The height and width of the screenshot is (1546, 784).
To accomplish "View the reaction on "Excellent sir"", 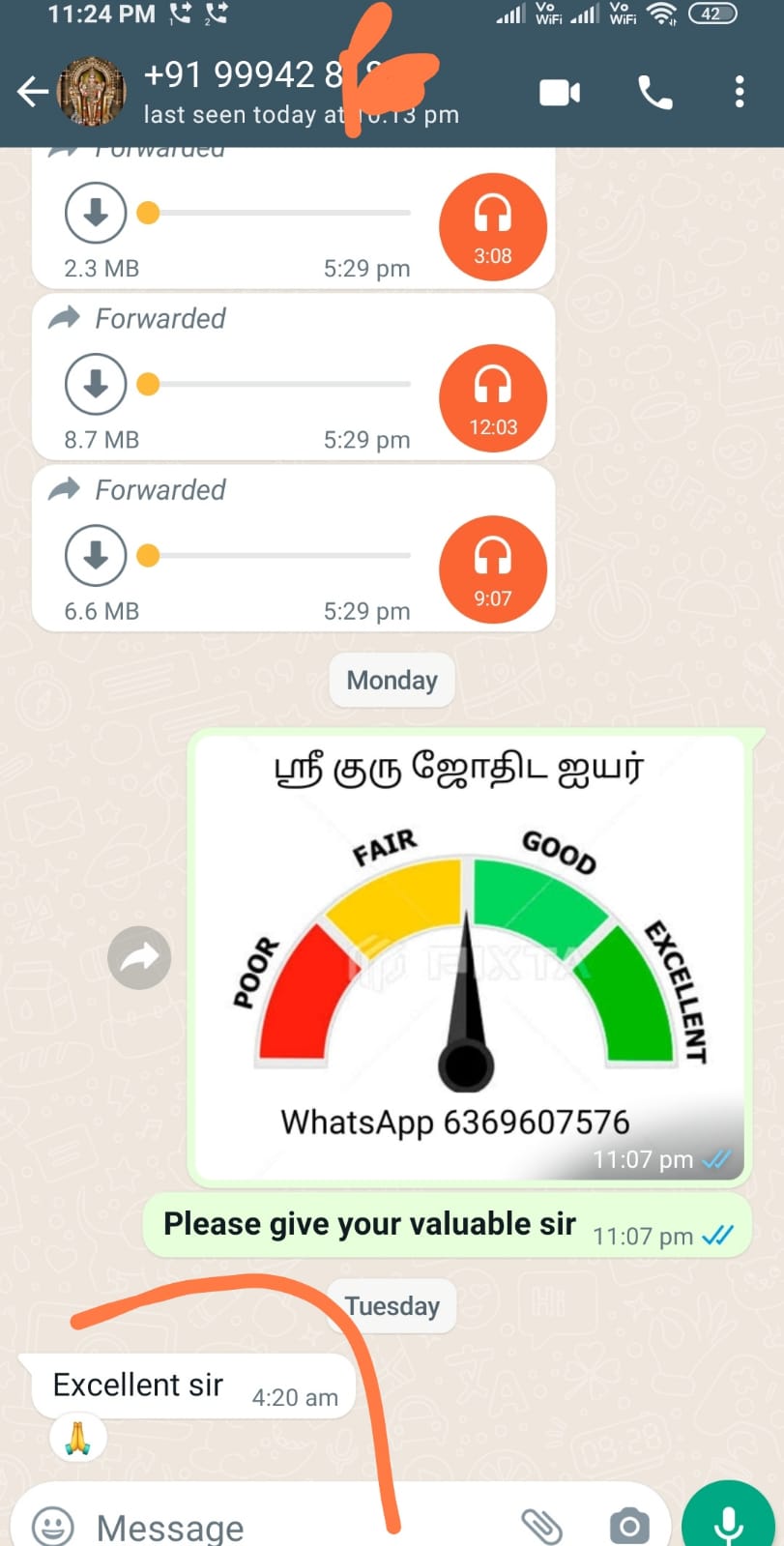I will 78,1438.
